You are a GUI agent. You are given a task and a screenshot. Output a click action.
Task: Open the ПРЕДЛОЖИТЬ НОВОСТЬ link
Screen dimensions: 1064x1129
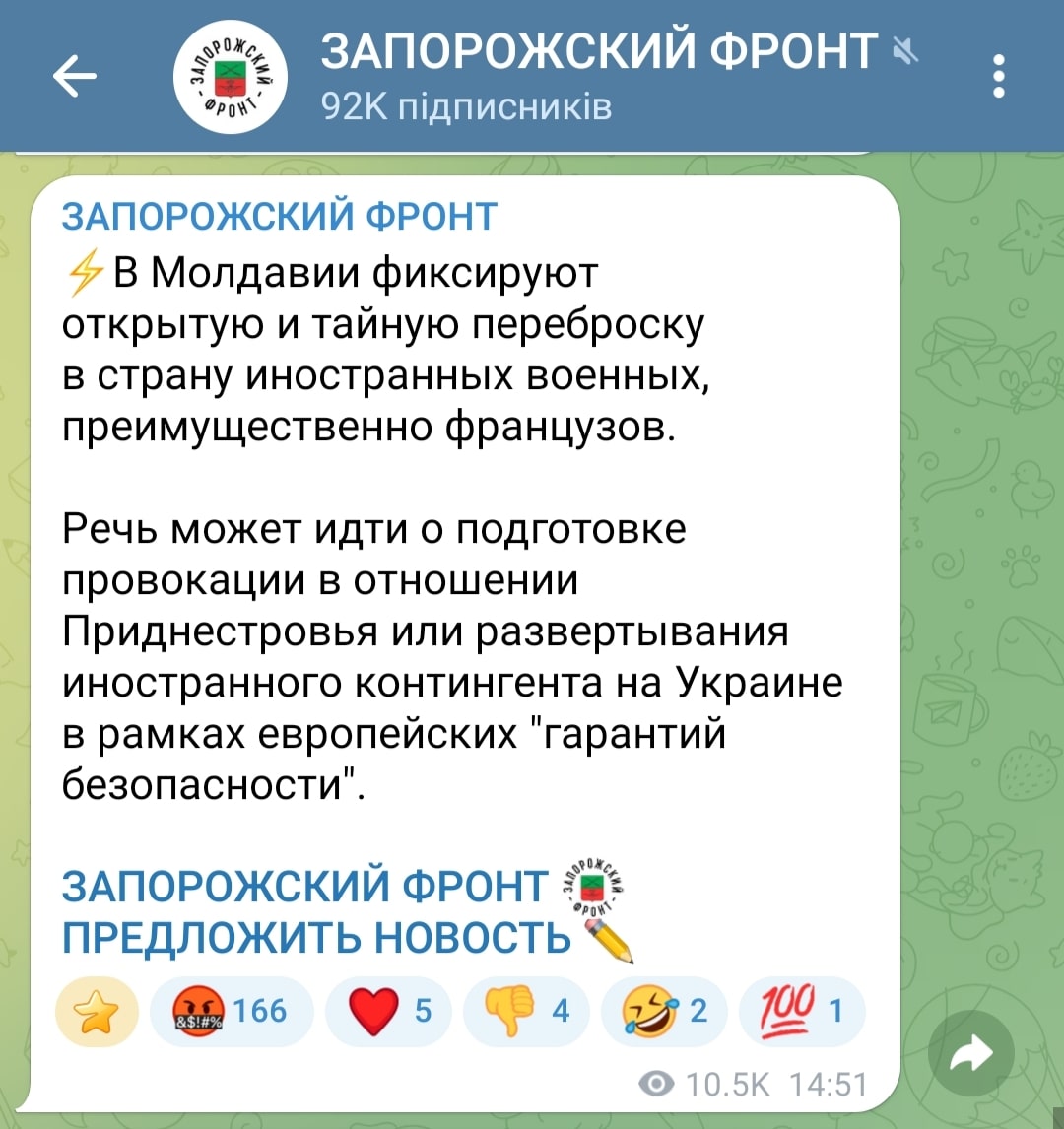[317, 938]
